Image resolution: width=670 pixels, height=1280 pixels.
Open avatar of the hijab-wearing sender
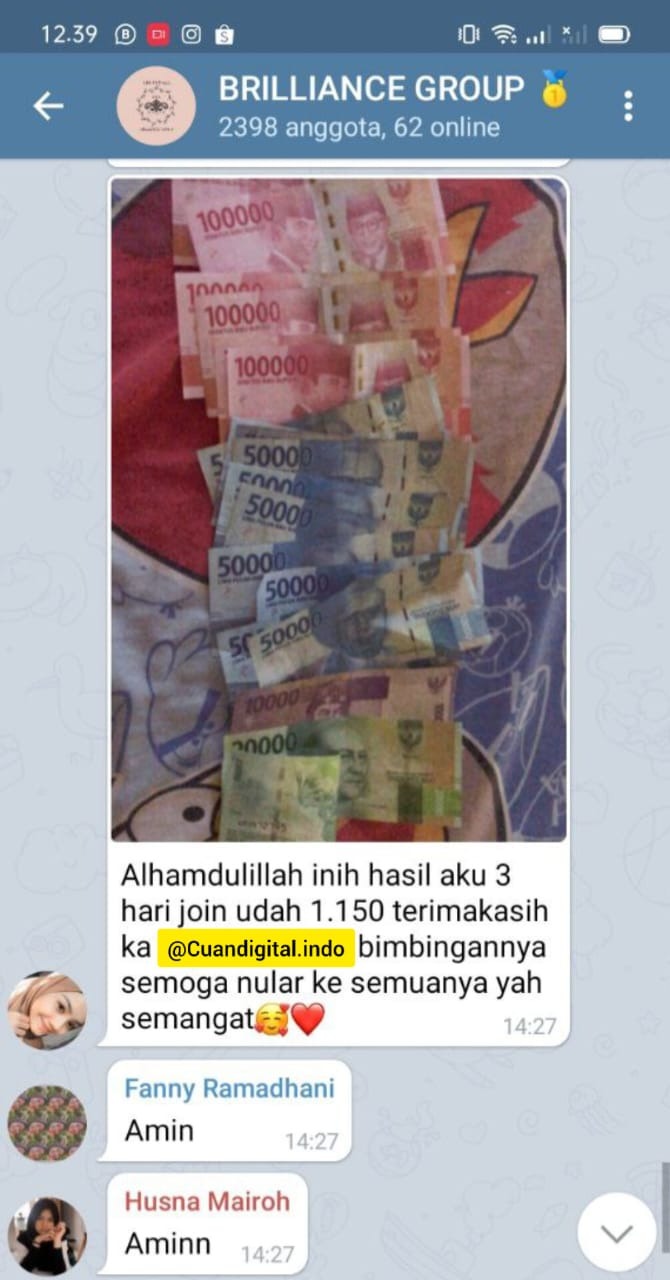point(47,1010)
